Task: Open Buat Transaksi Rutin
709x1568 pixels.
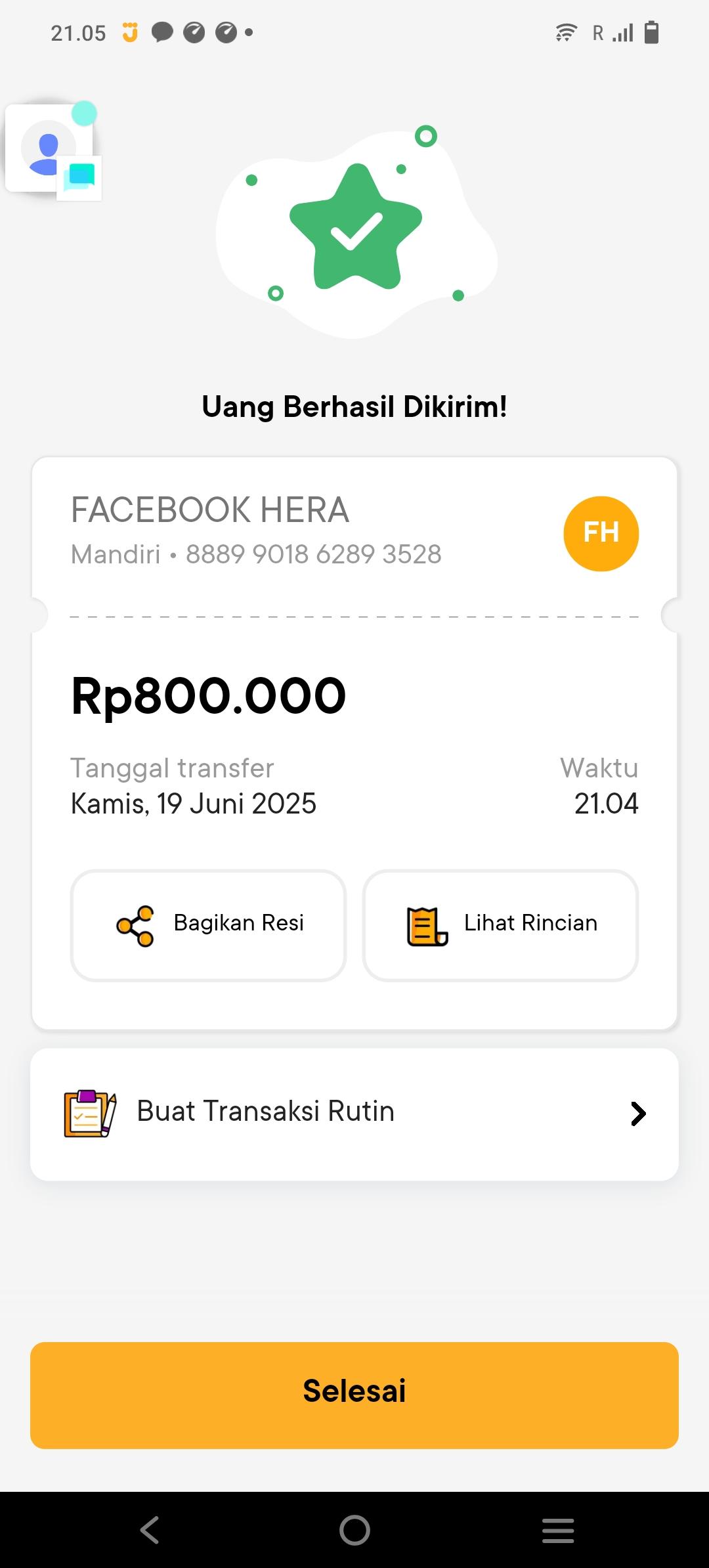Action: coord(354,1114)
